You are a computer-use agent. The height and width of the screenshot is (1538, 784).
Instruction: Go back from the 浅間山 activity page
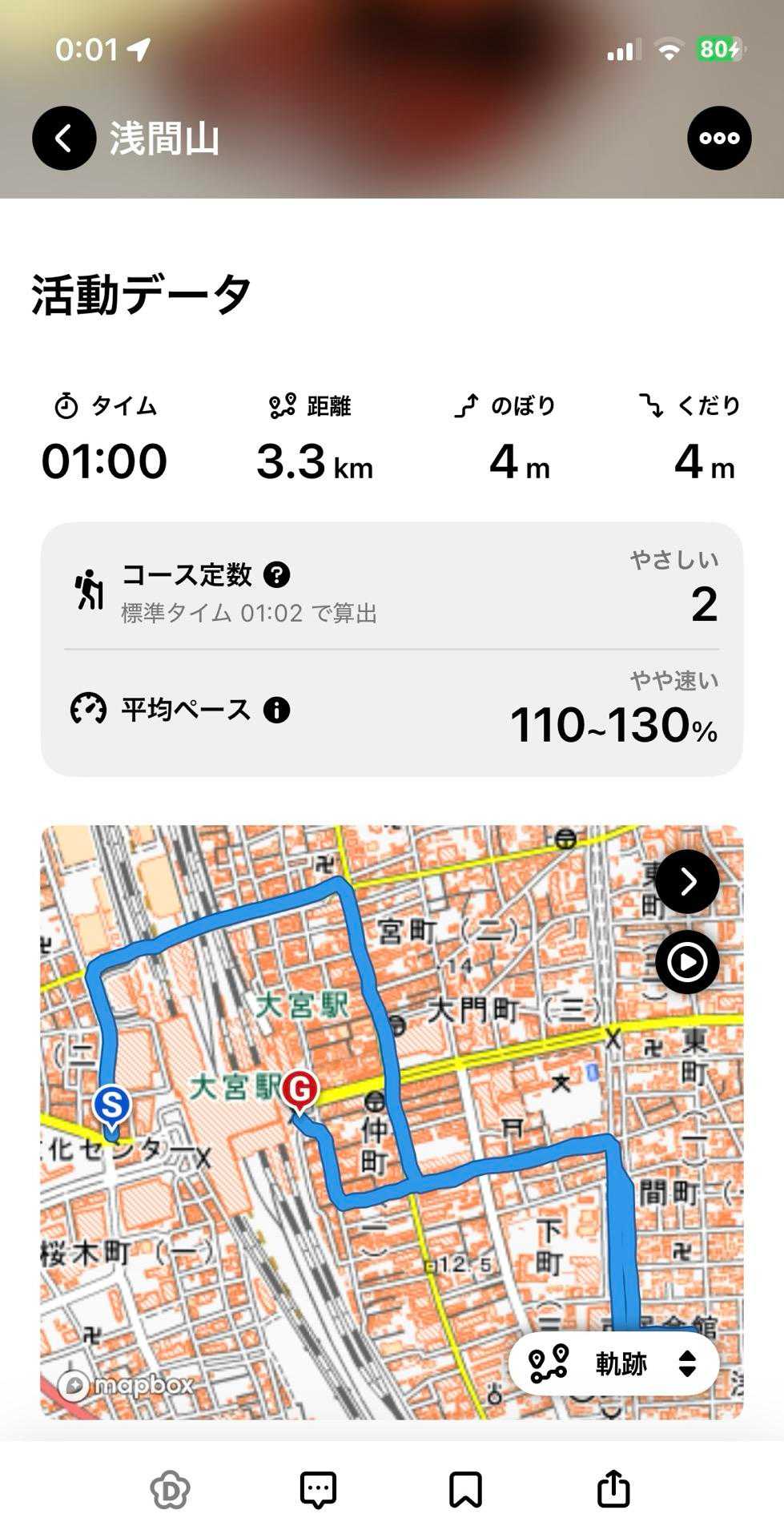tap(64, 138)
